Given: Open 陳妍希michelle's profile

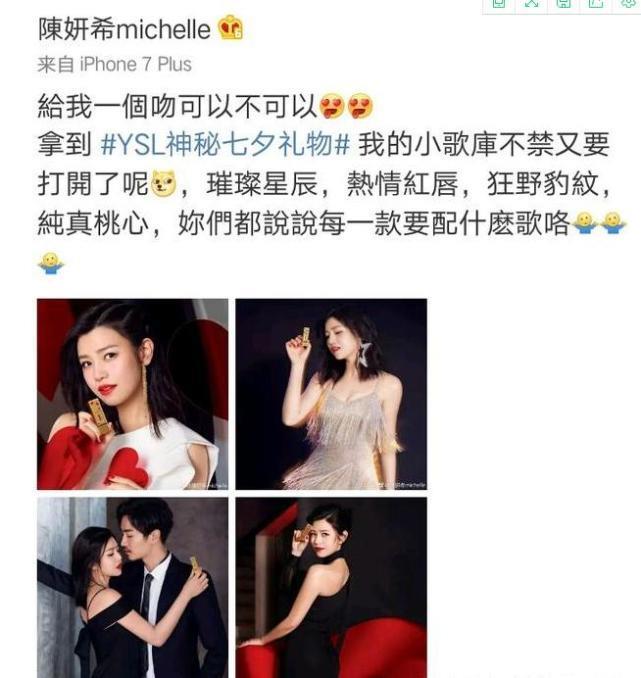Looking at the screenshot, I should click(x=124, y=29).
